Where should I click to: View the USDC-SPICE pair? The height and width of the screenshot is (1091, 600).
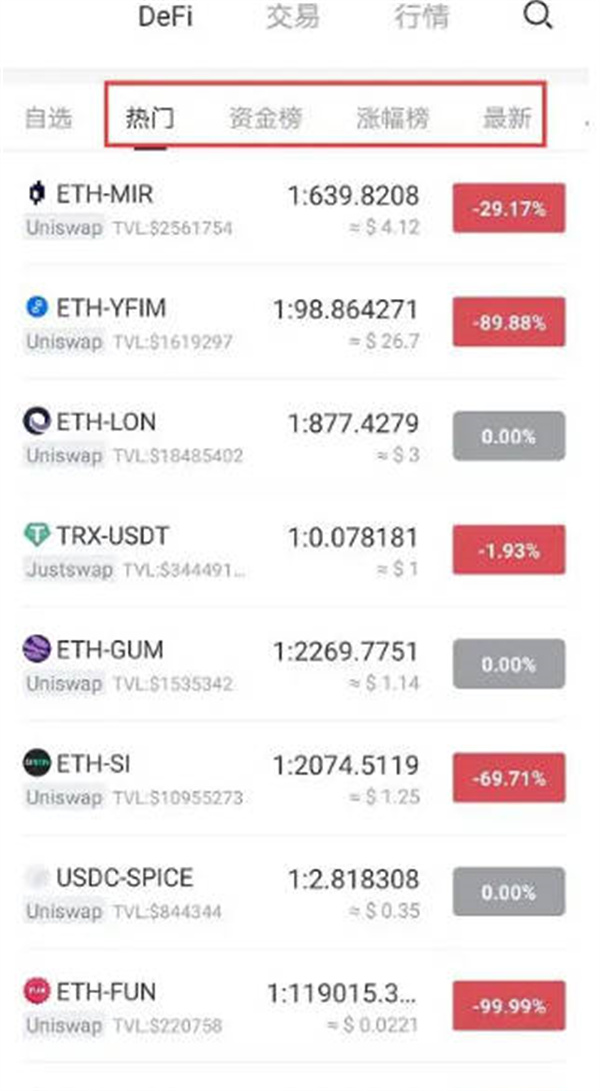coord(124,878)
